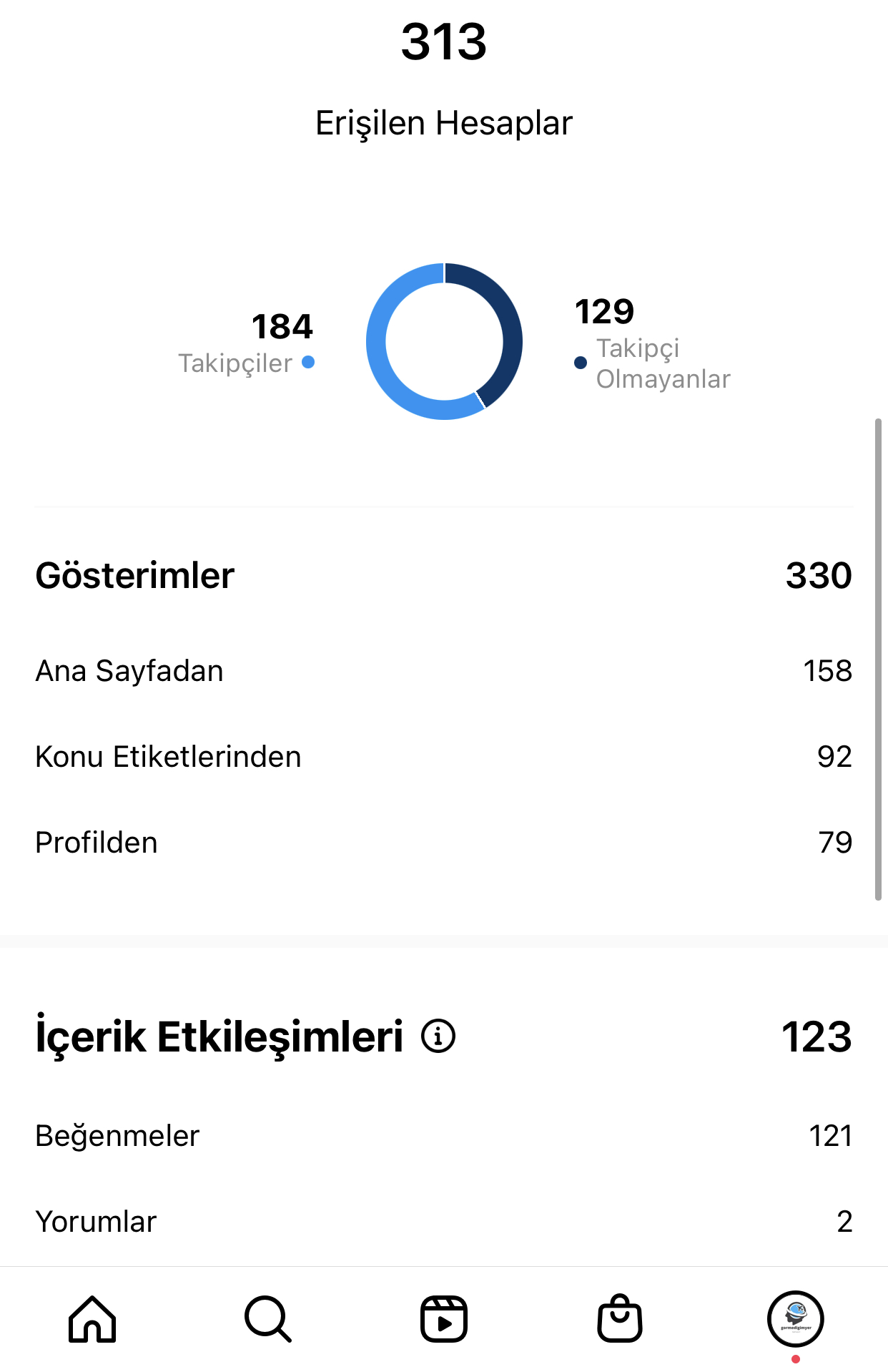Switch to the Search tab
888x1372 pixels.
[x=268, y=1318]
